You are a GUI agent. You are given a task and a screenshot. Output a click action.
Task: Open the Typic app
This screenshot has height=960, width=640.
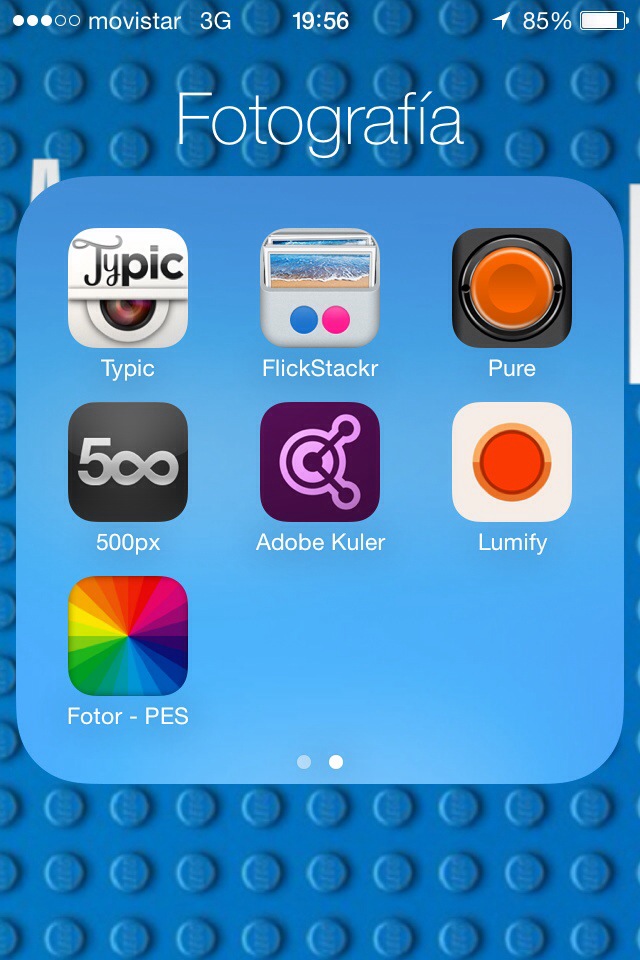[128, 288]
